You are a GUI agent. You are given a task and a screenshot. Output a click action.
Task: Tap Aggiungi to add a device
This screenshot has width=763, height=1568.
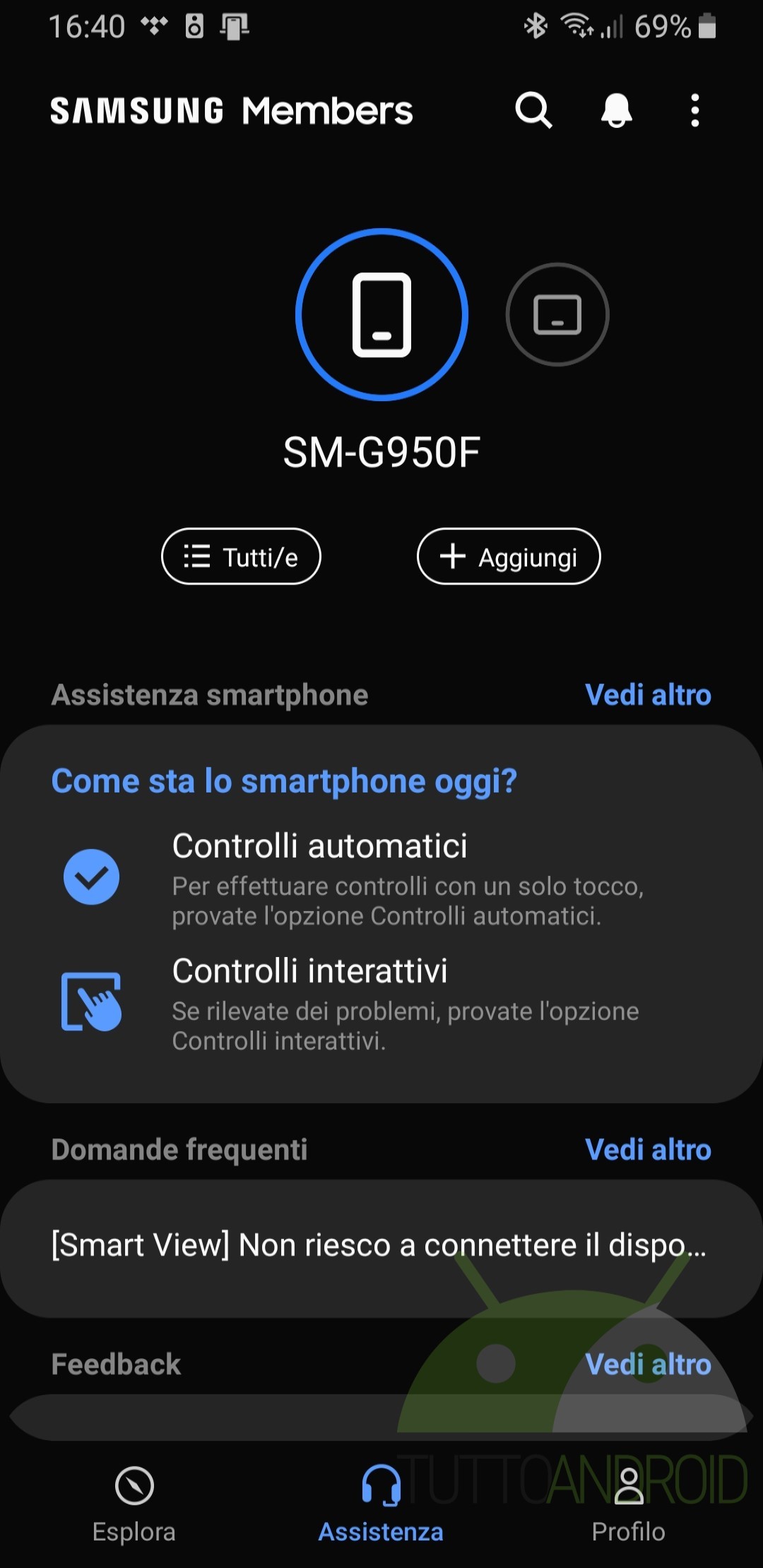click(509, 557)
